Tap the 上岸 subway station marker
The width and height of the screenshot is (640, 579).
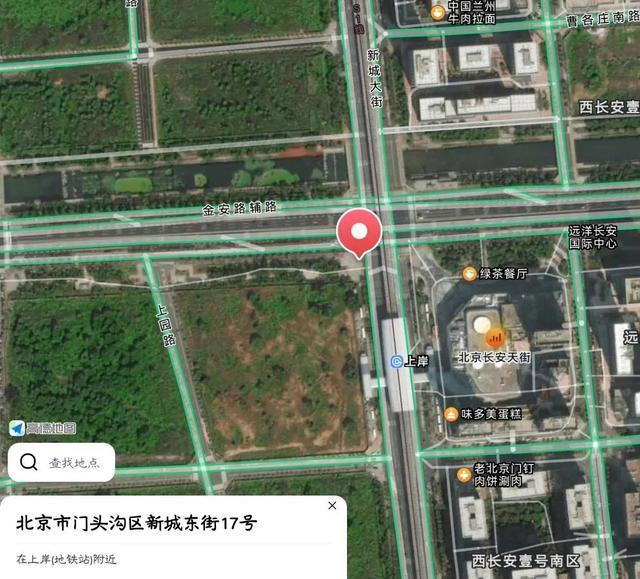(397, 361)
